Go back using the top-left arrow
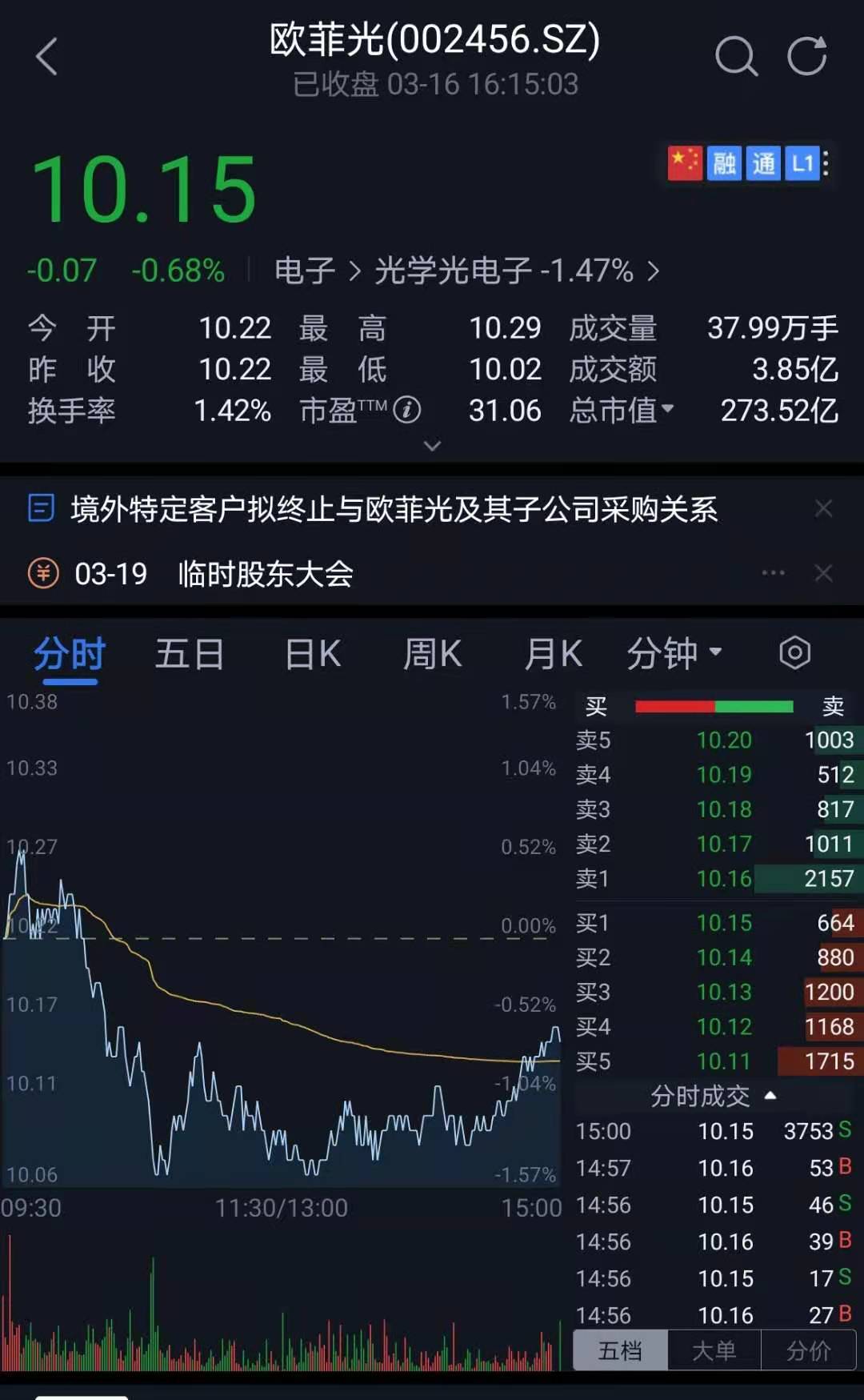Viewport: 864px width, 1400px height. [x=47, y=57]
